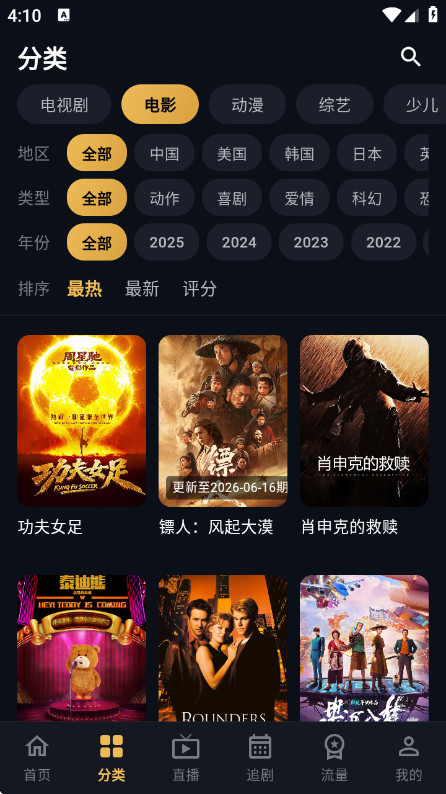Open 肖申克的救赎
446x794 pixels.
coord(364,435)
